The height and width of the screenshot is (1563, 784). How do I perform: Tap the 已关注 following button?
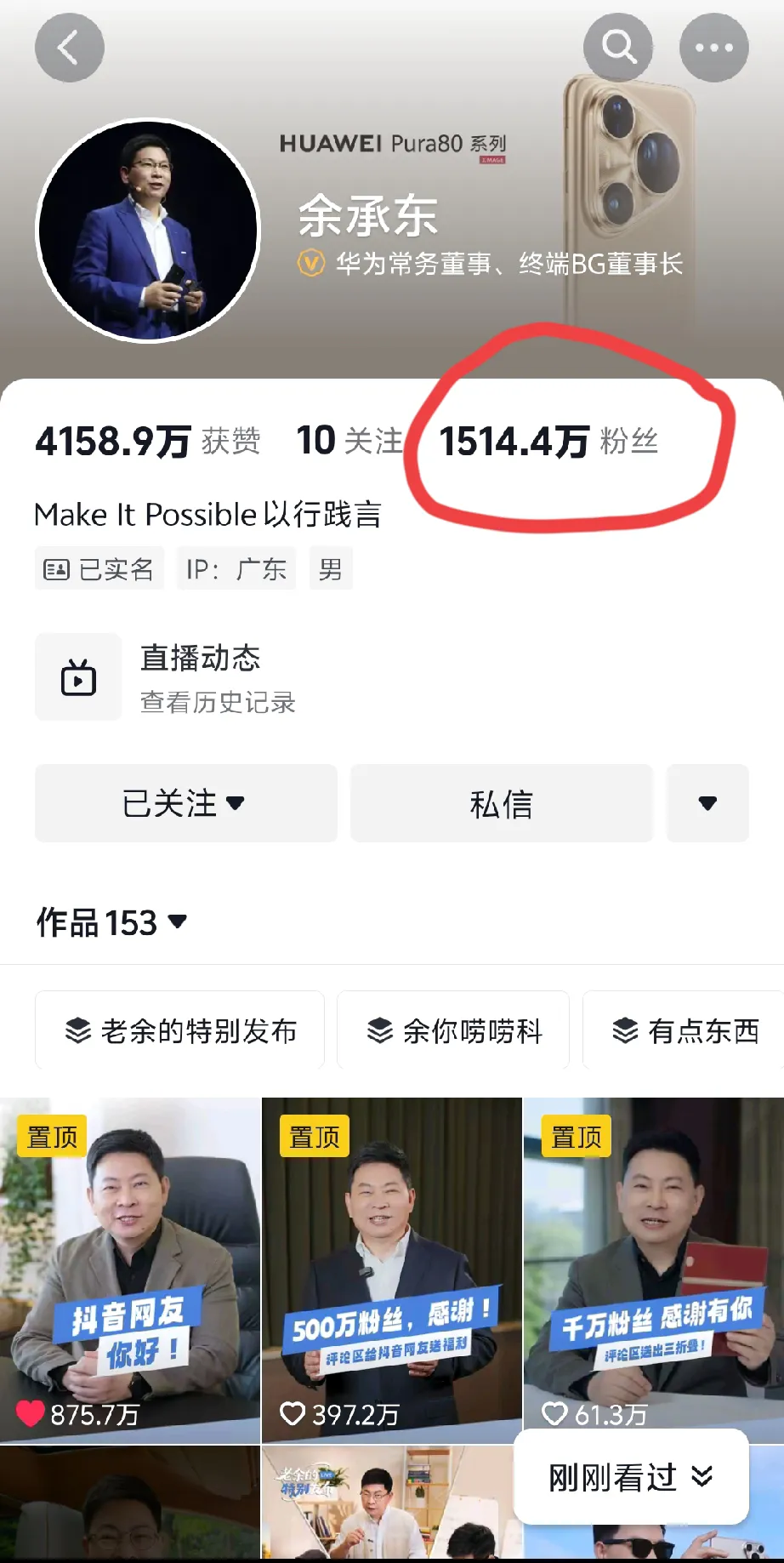pos(185,803)
